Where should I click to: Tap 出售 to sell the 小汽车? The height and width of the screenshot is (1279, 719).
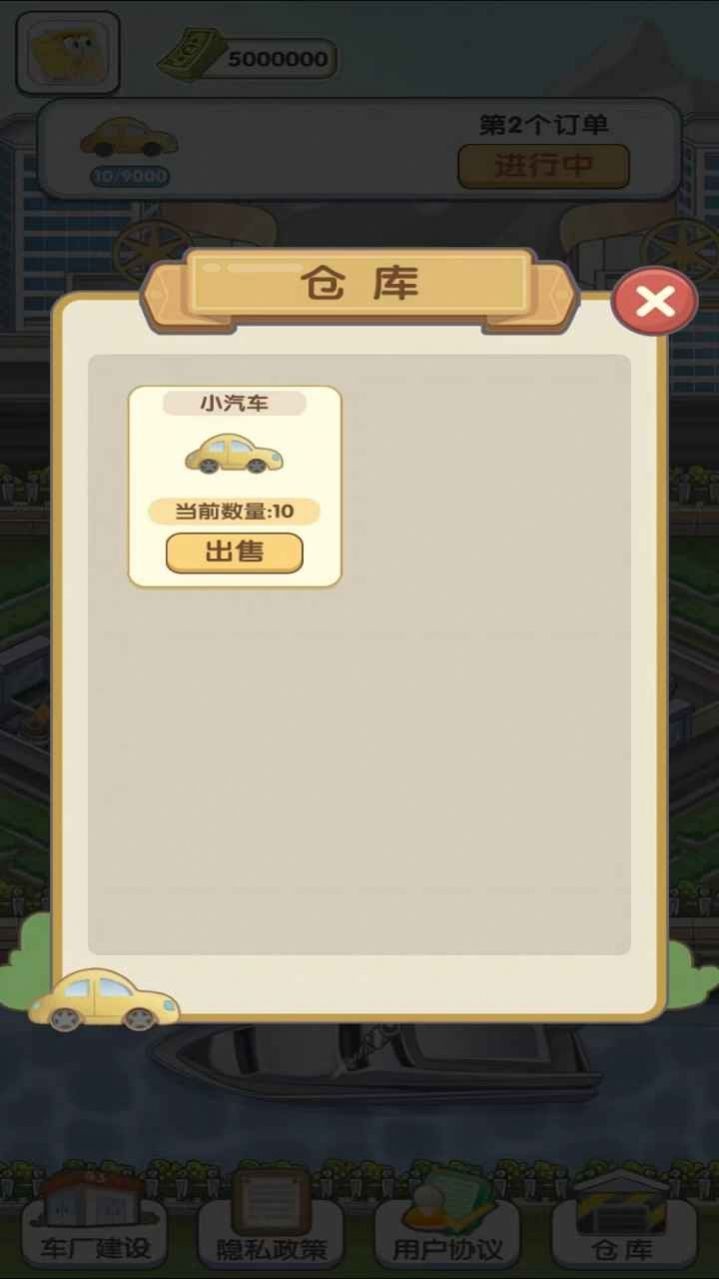pyautogui.click(x=234, y=552)
